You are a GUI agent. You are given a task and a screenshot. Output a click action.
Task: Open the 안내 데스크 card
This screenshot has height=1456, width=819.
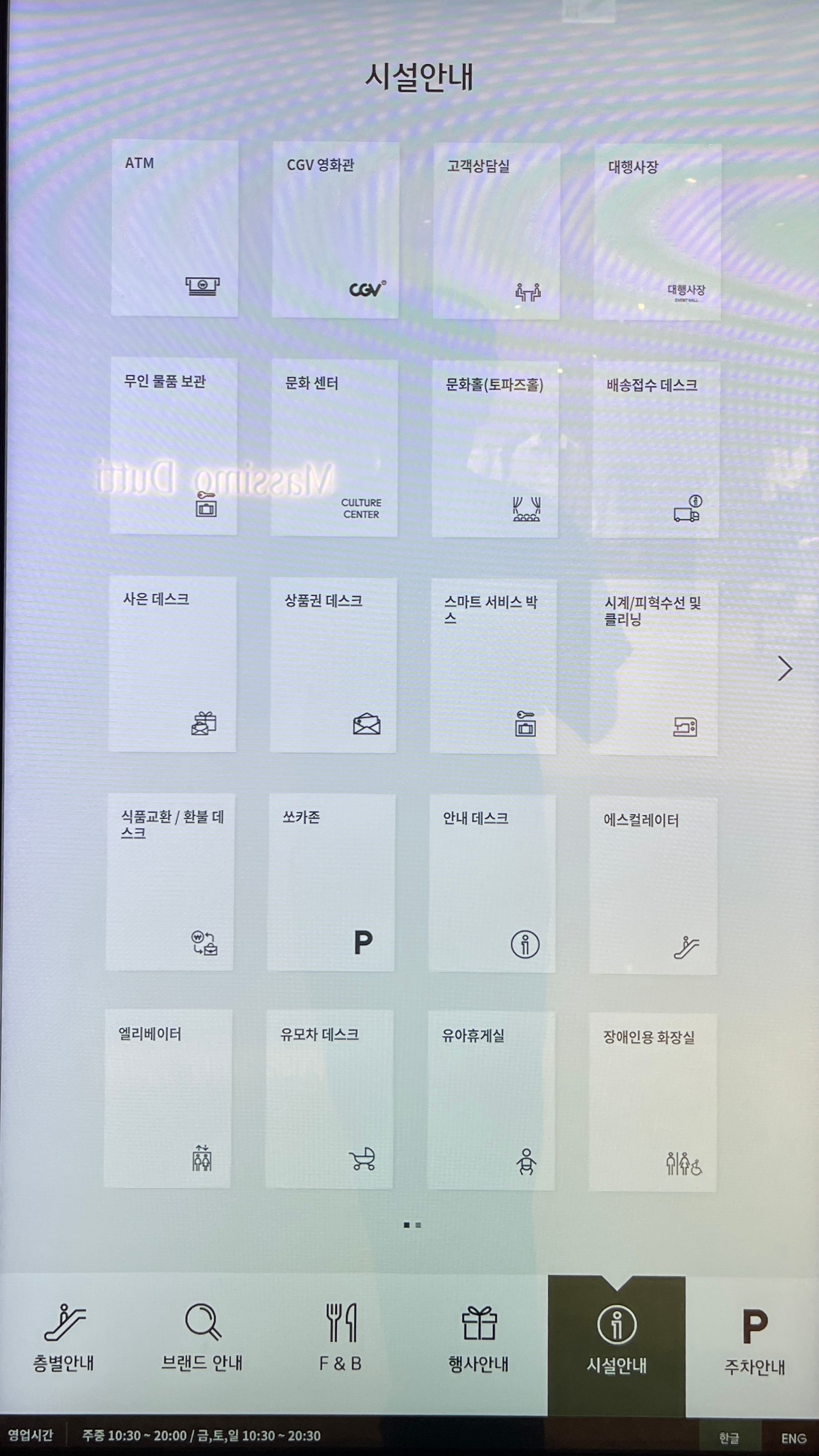pyautogui.click(x=492, y=883)
